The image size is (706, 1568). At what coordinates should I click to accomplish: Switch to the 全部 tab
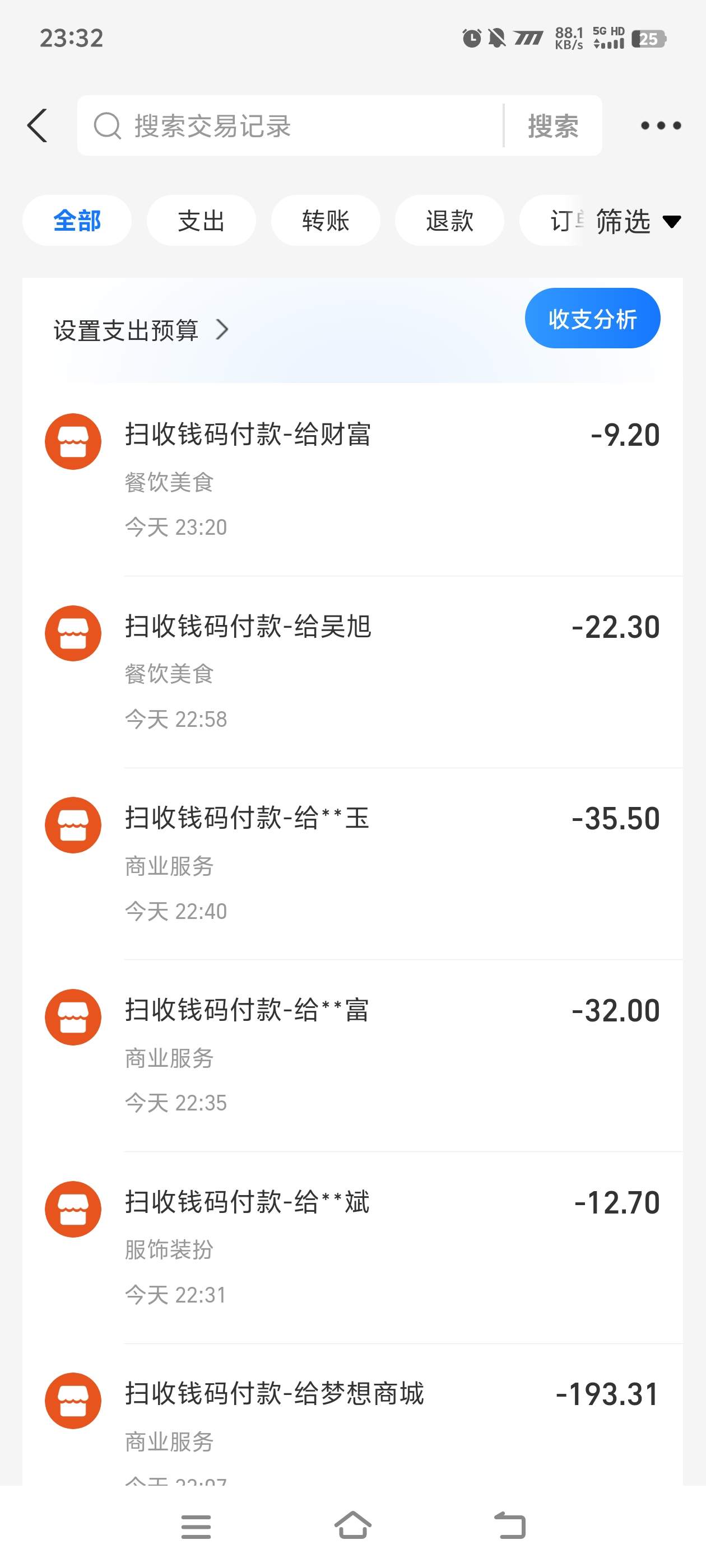pos(77,220)
